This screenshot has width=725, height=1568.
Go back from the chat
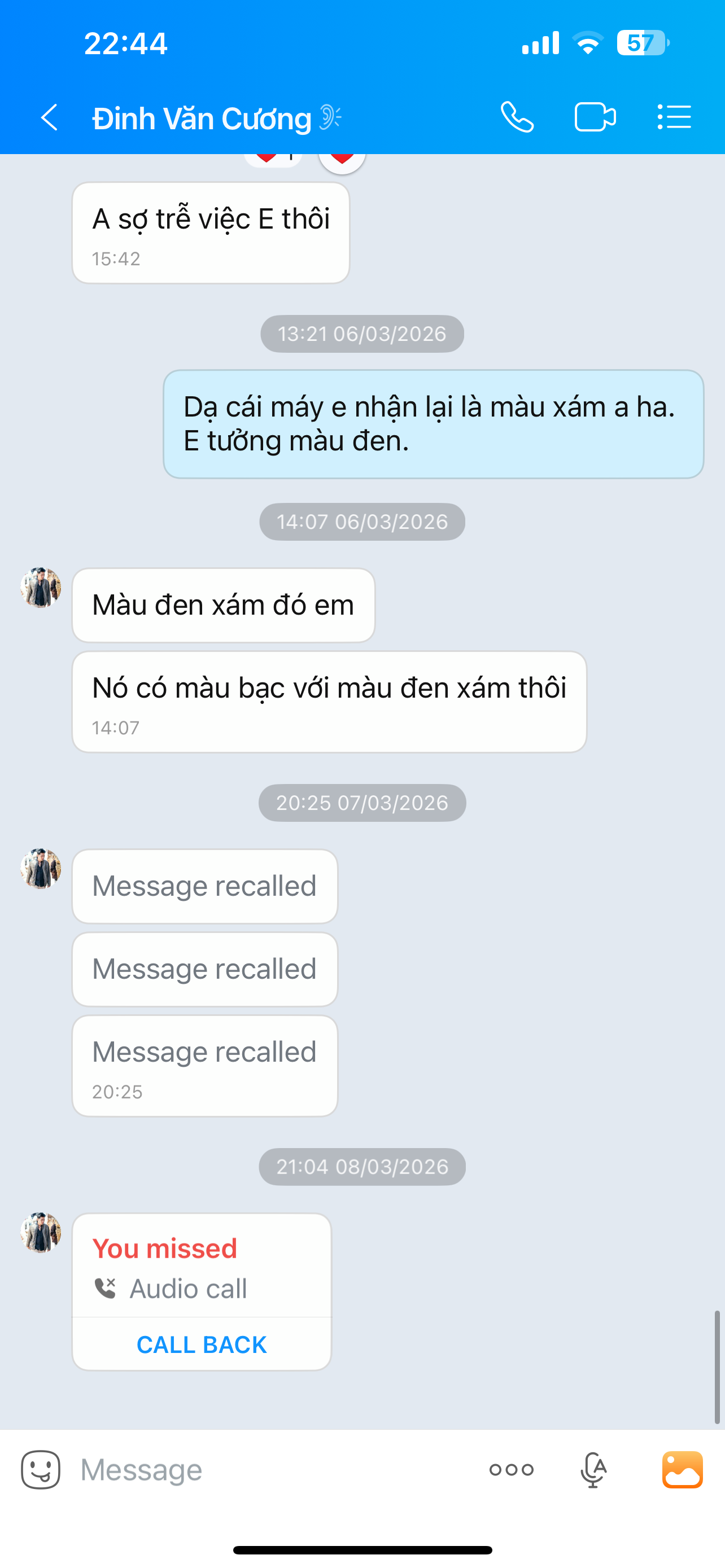49,117
